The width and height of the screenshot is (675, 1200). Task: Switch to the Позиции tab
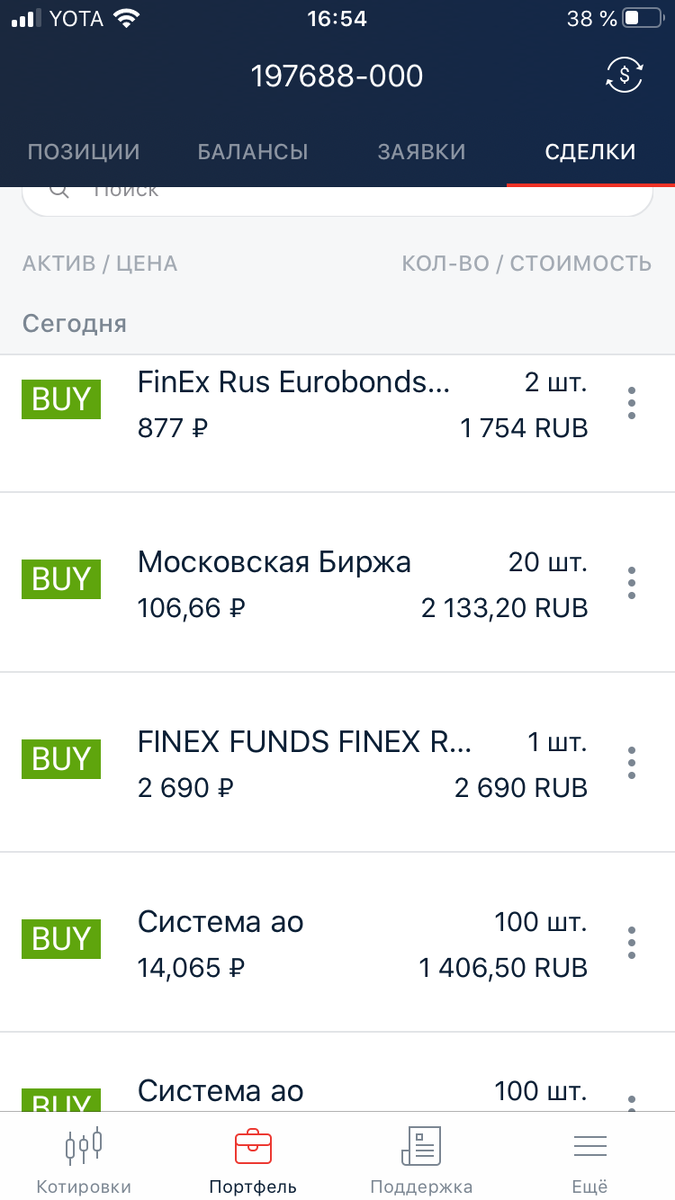[x=83, y=152]
